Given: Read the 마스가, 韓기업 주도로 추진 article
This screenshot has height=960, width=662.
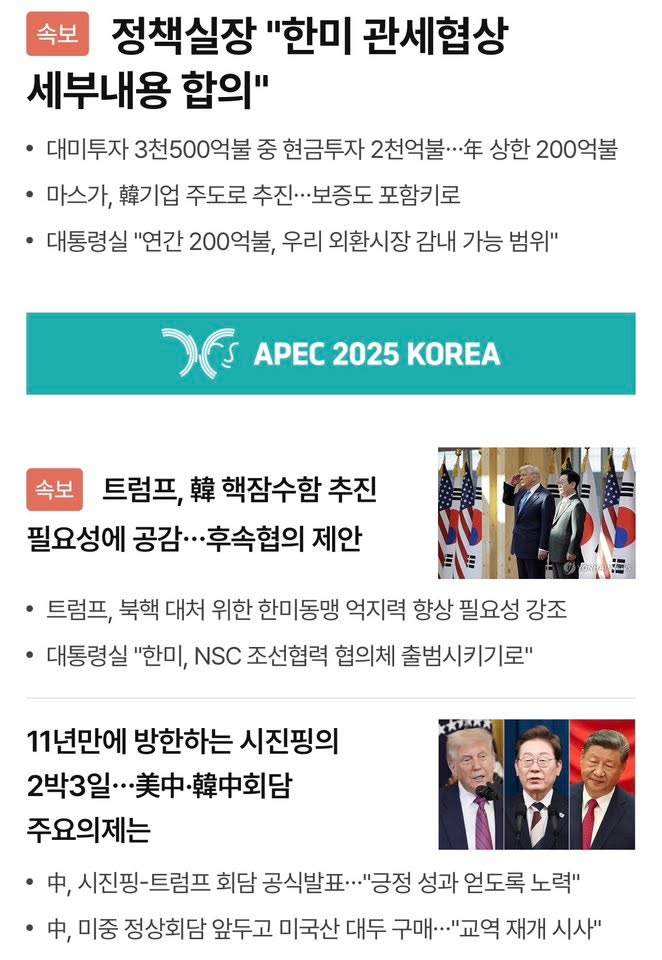Looking at the screenshot, I should pyautogui.click(x=253, y=195).
